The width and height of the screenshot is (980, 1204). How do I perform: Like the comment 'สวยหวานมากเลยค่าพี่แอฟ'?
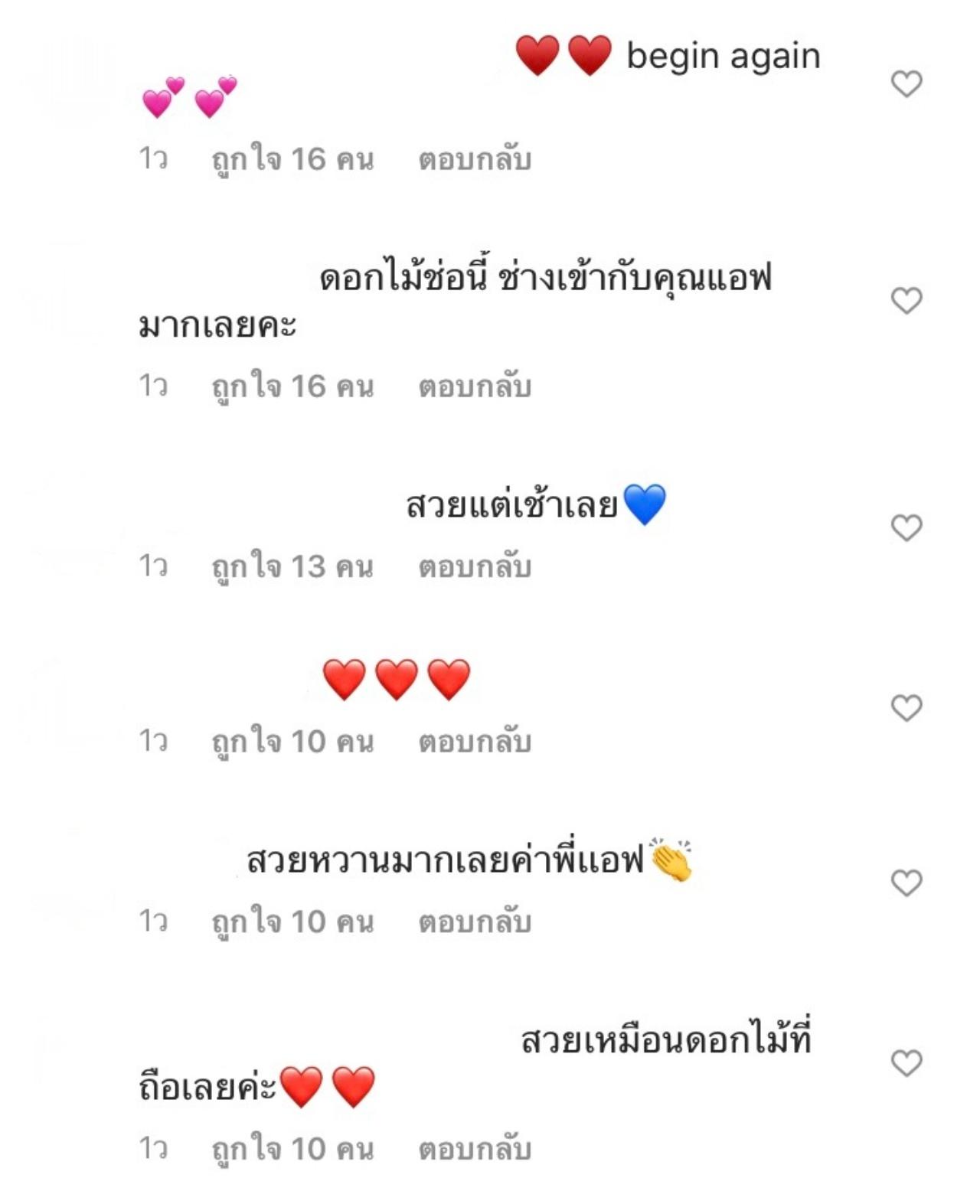coord(906,883)
